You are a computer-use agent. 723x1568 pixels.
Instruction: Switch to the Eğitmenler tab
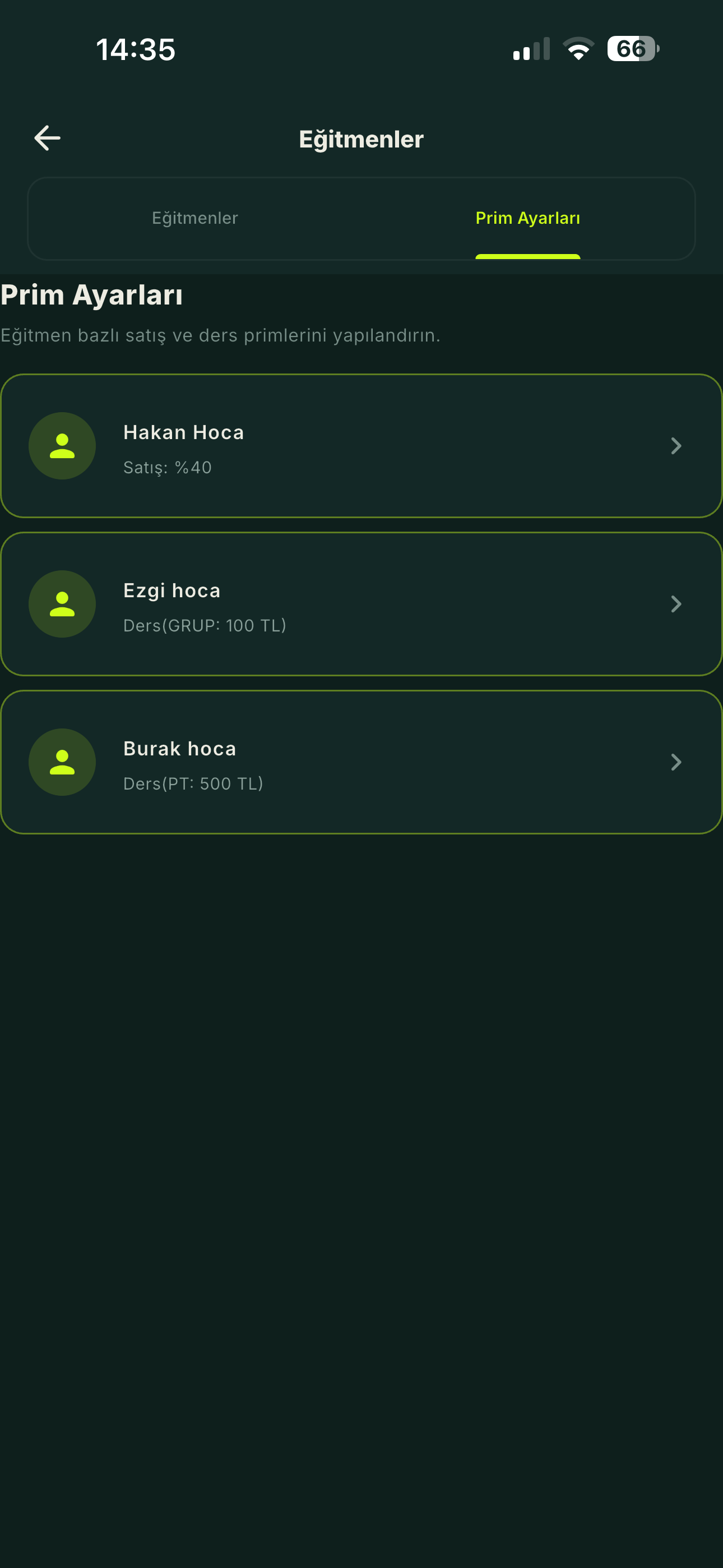coord(194,218)
